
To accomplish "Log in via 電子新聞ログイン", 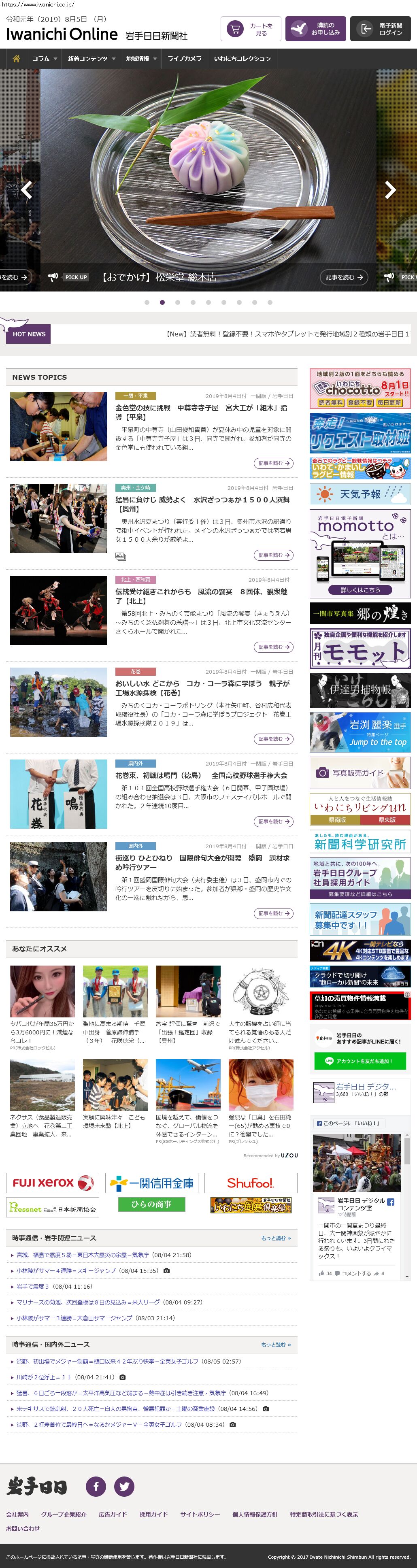I will (381, 29).
